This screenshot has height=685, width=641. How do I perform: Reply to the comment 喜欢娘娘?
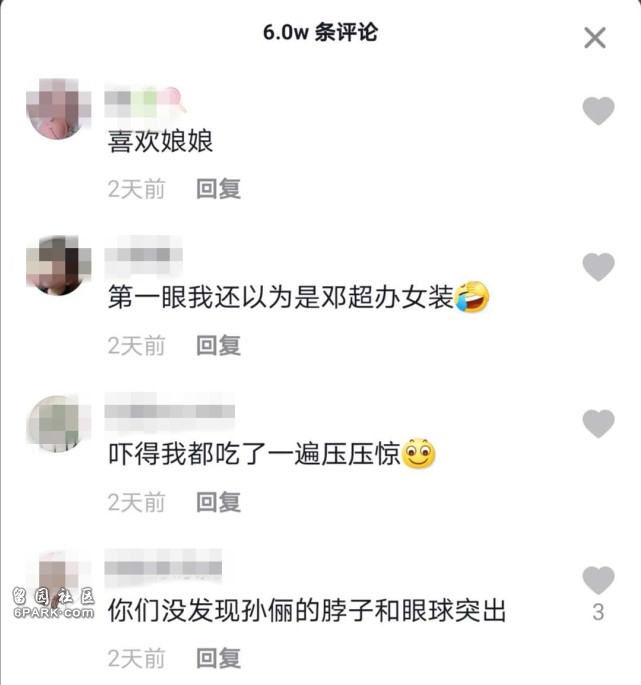[x=218, y=188]
